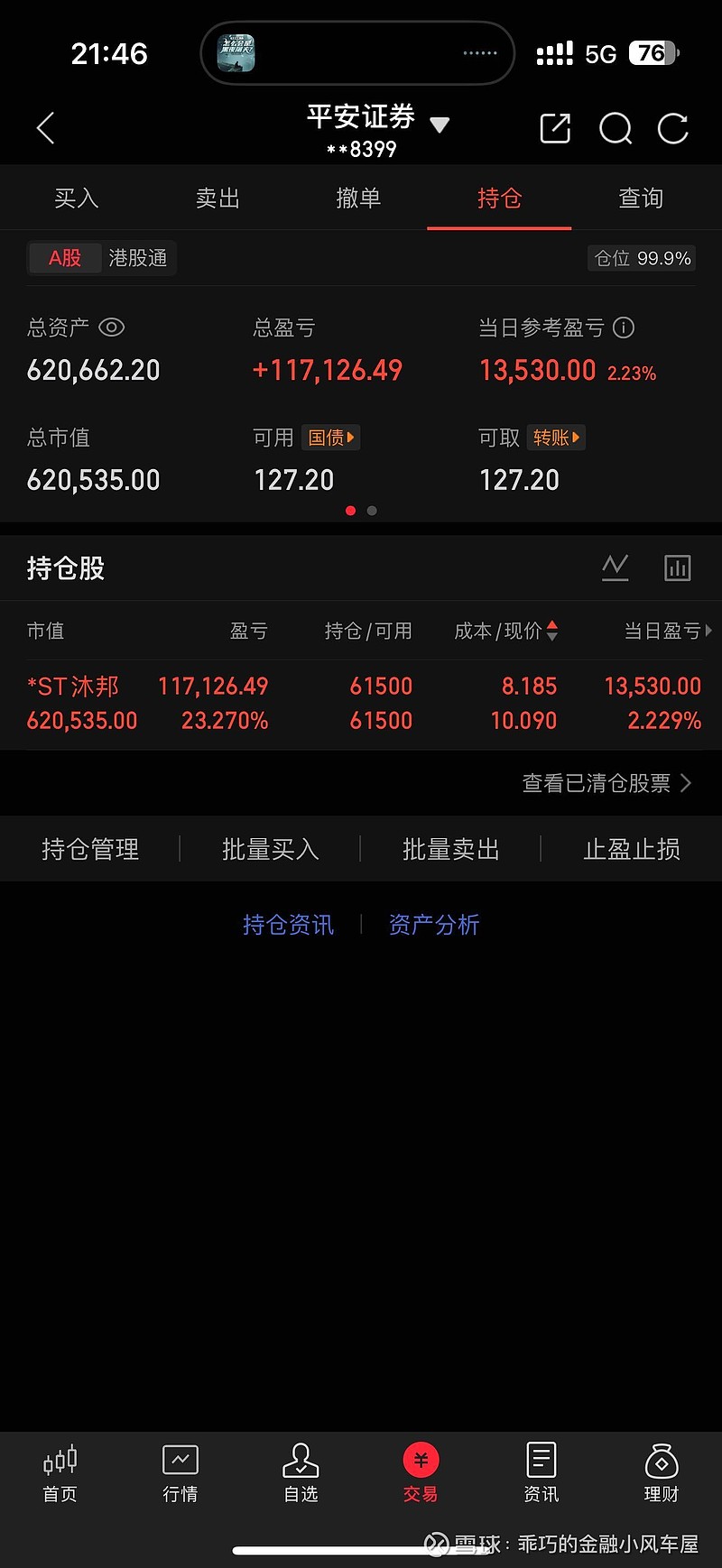Open the 查询 tab

pos(640,198)
